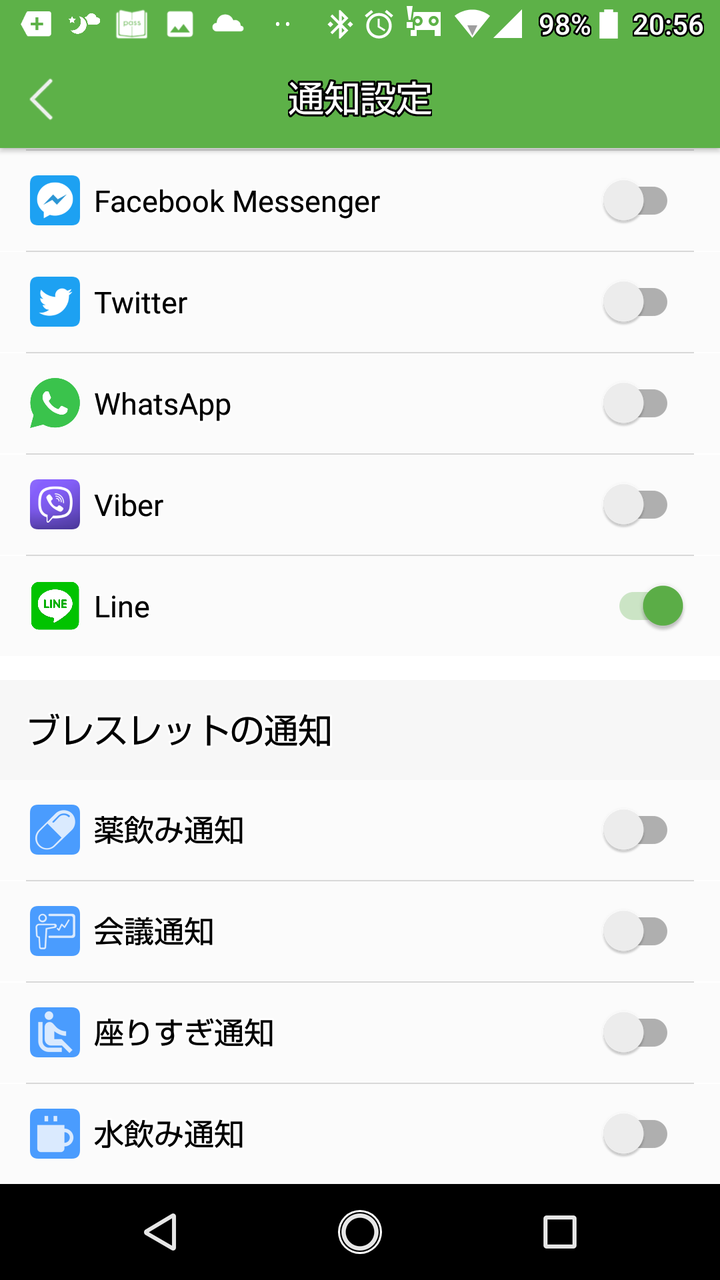Toggle 座りすぎ通知 switch
Image resolution: width=720 pixels, height=1280 pixels.
[636, 1033]
